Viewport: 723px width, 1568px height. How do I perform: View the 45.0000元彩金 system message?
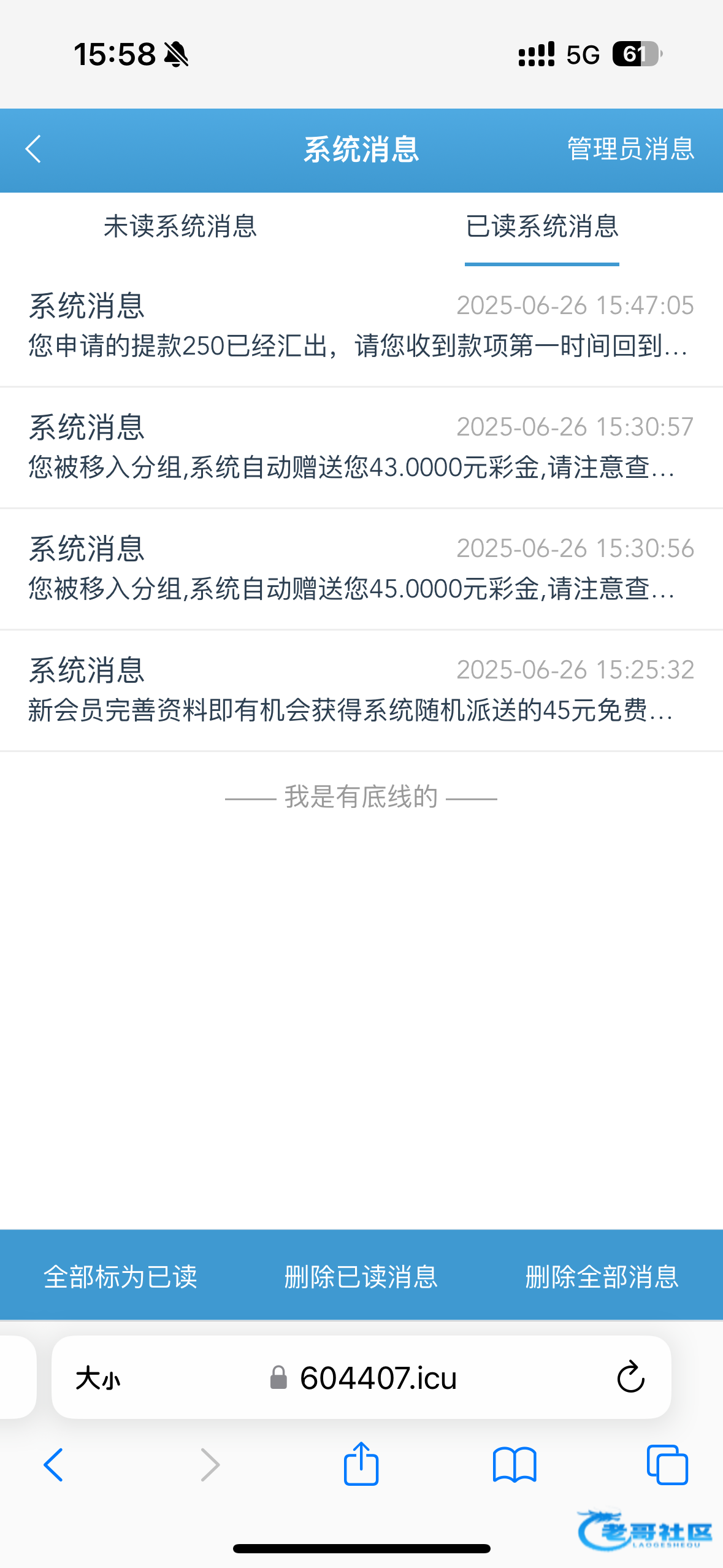point(361,569)
